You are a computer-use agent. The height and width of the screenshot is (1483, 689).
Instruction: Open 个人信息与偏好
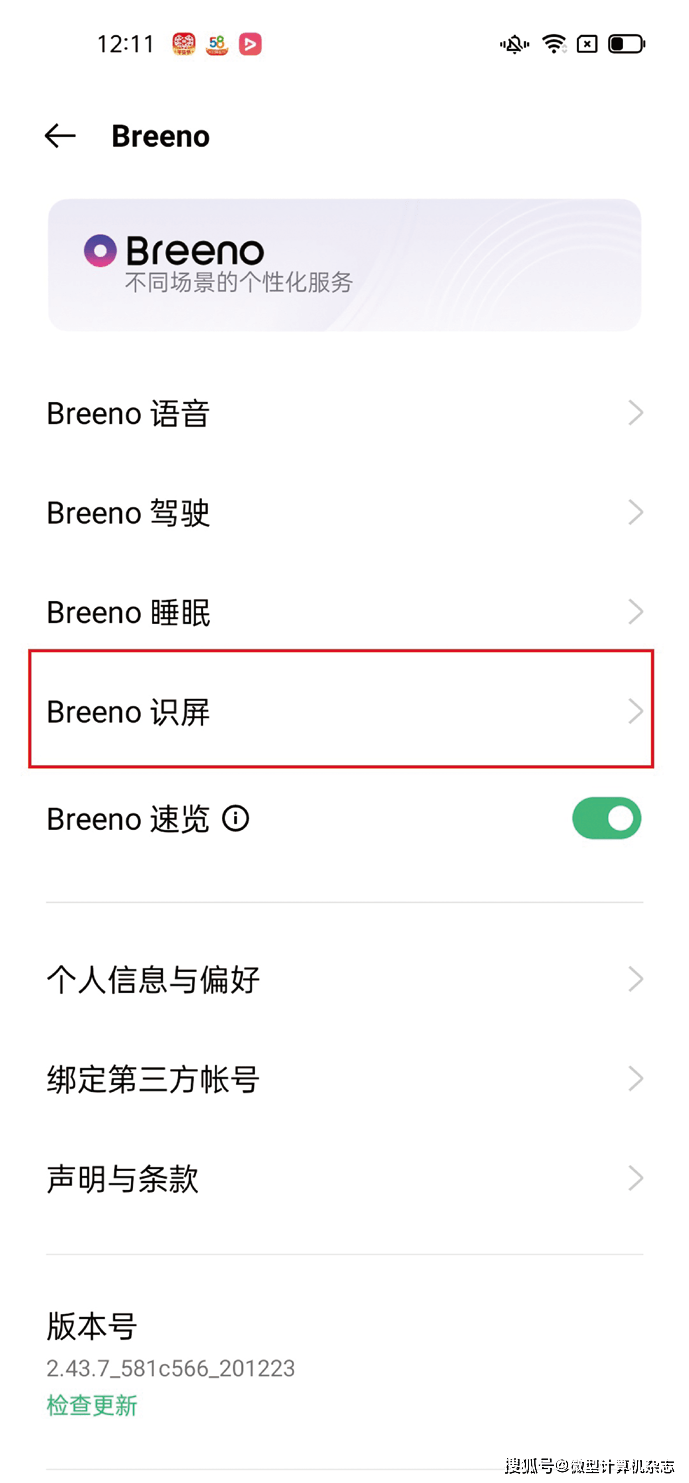pos(344,979)
